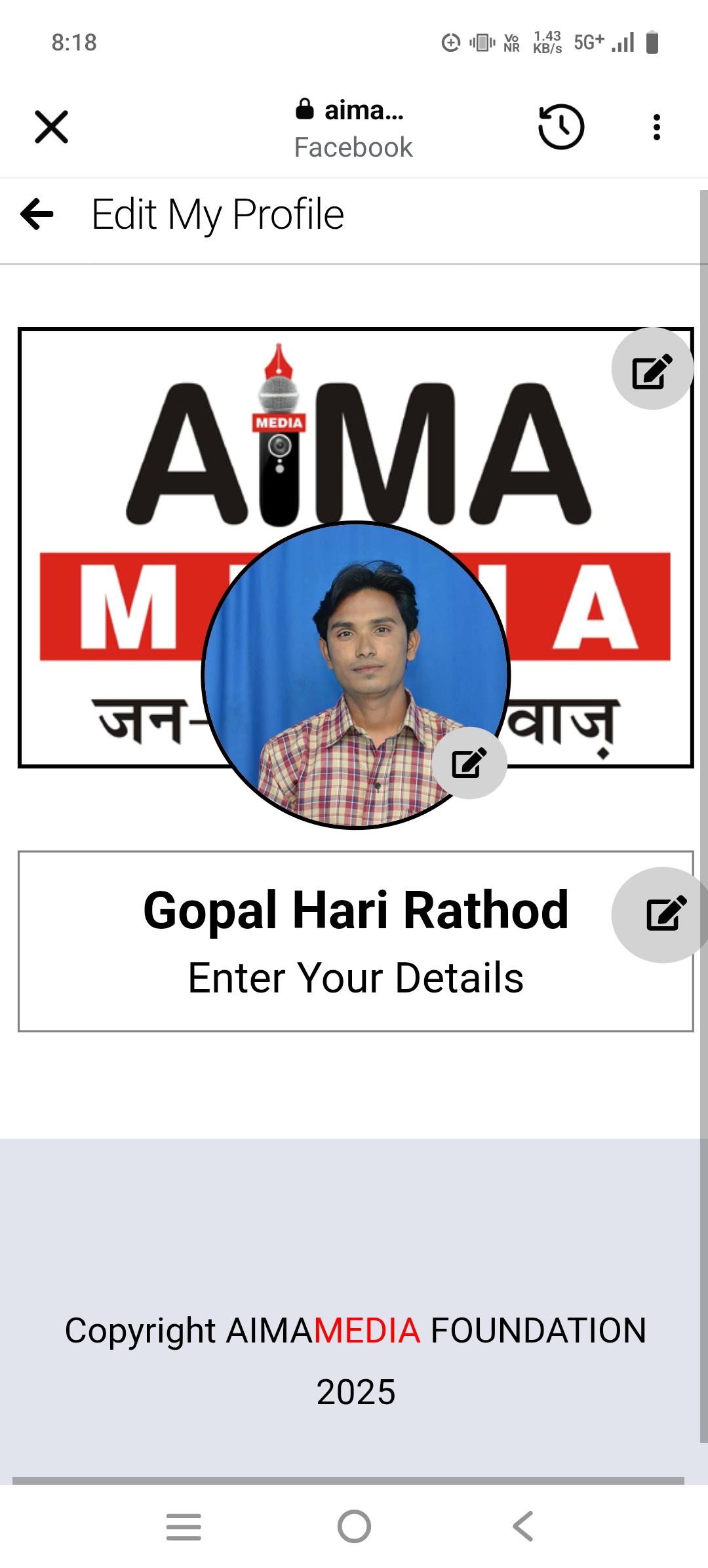Edit Gopal Hari Rathod name details
This screenshot has width=708, height=1568.
pyautogui.click(x=662, y=914)
